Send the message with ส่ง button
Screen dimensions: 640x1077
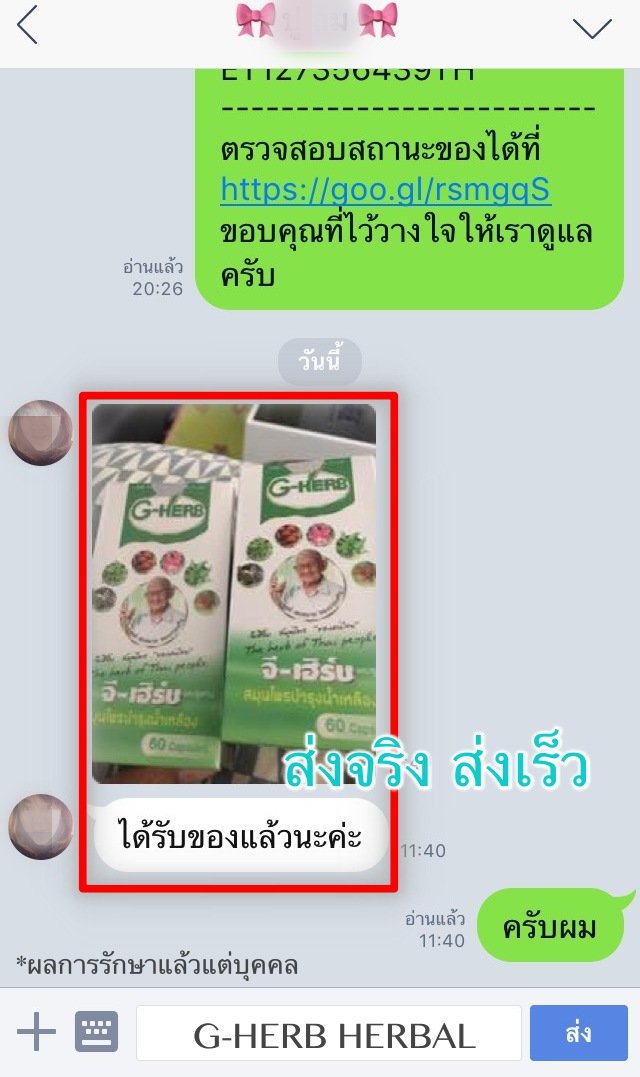click(x=578, y=1033)
